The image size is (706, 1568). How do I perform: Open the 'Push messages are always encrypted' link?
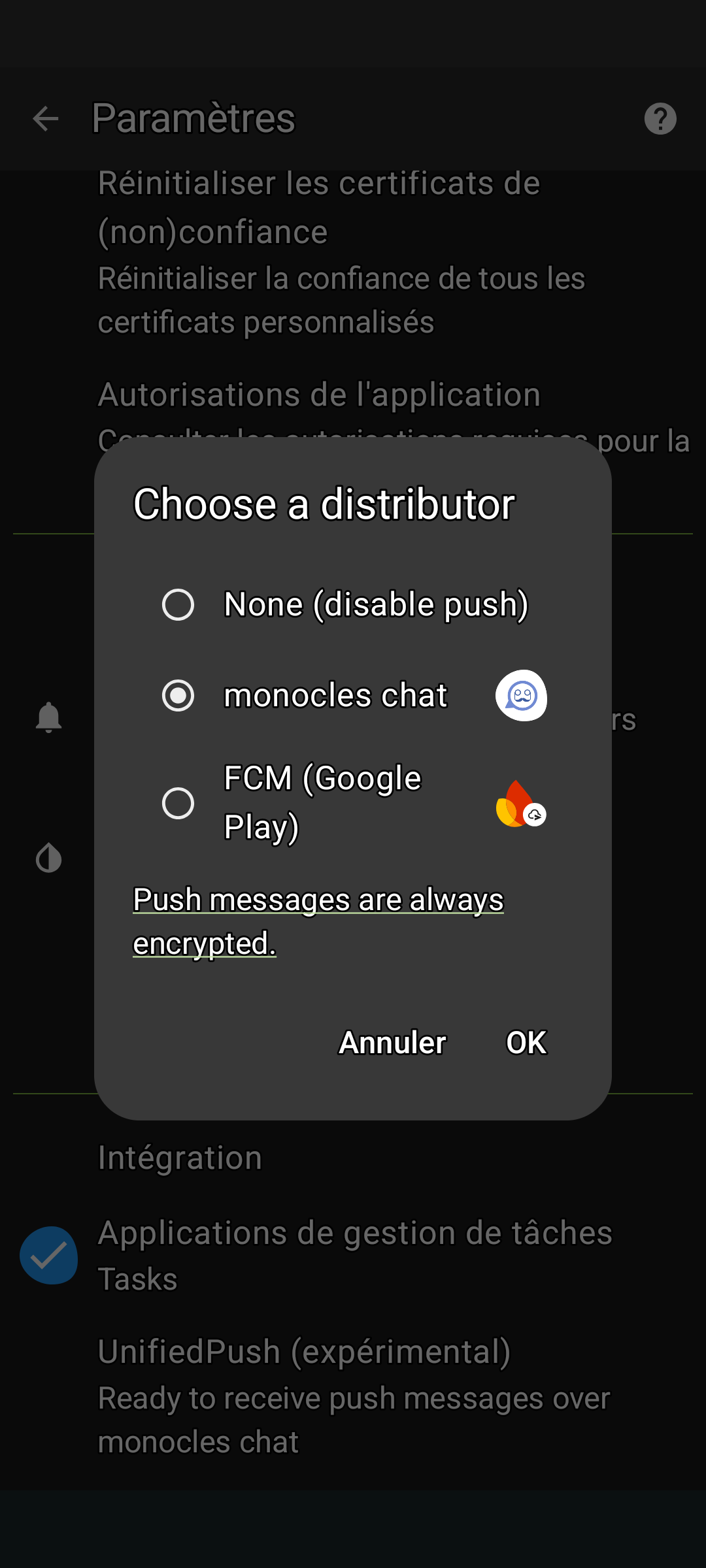click(318, 921)
